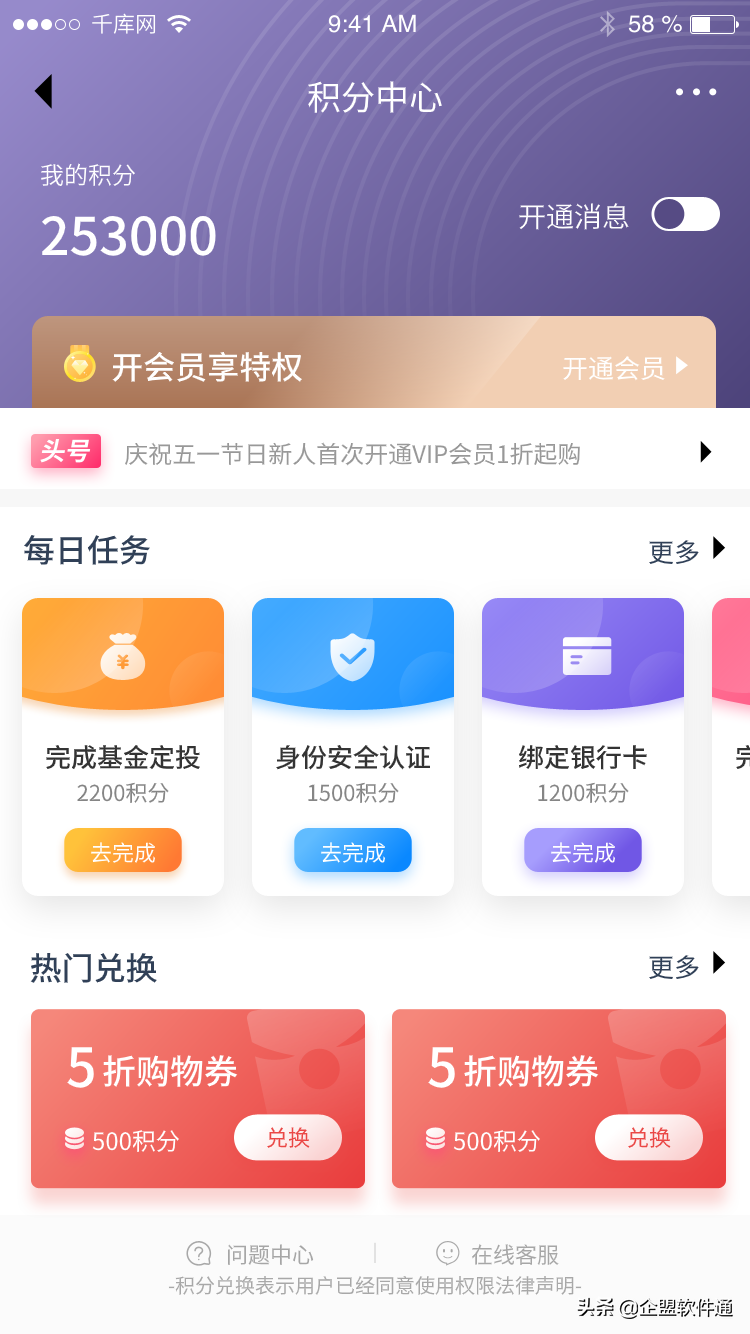Tap 兑换 on the second 5折购物券
Viewport: 750px width, 1334px height.
pyautogui.click(x=649, y=1138)
